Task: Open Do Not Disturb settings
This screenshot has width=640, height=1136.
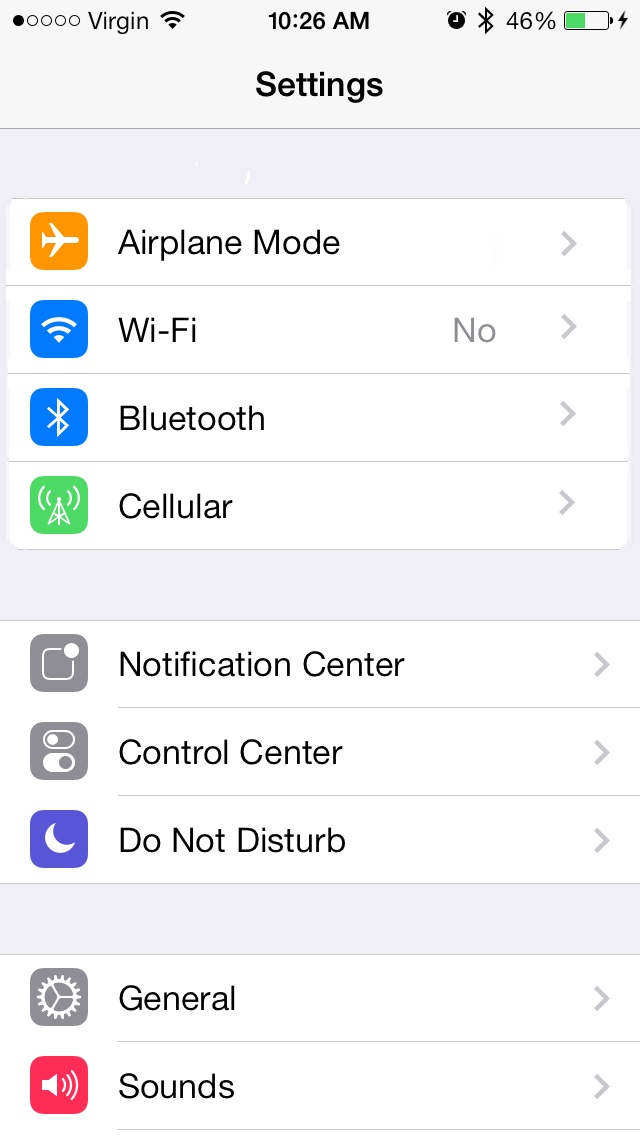Action: pos(320,840)
